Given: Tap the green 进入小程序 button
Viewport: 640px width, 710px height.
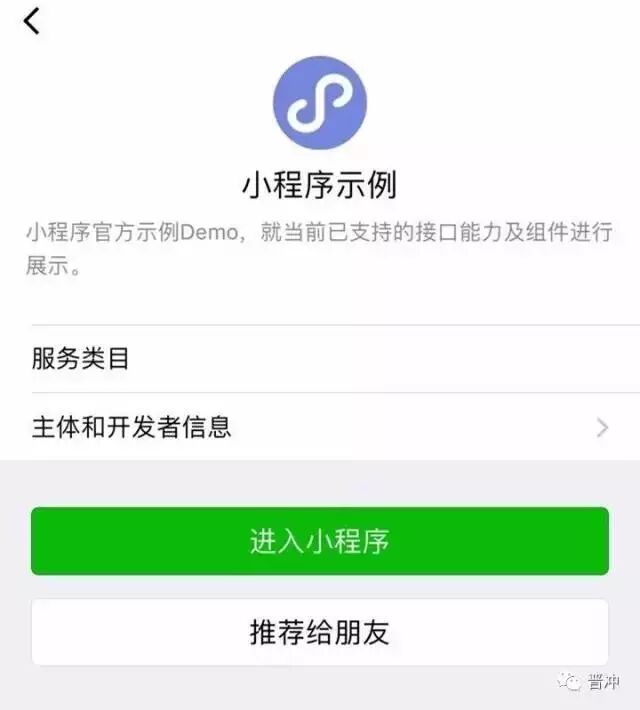Looking at the screenshot, I should [320, 541].
